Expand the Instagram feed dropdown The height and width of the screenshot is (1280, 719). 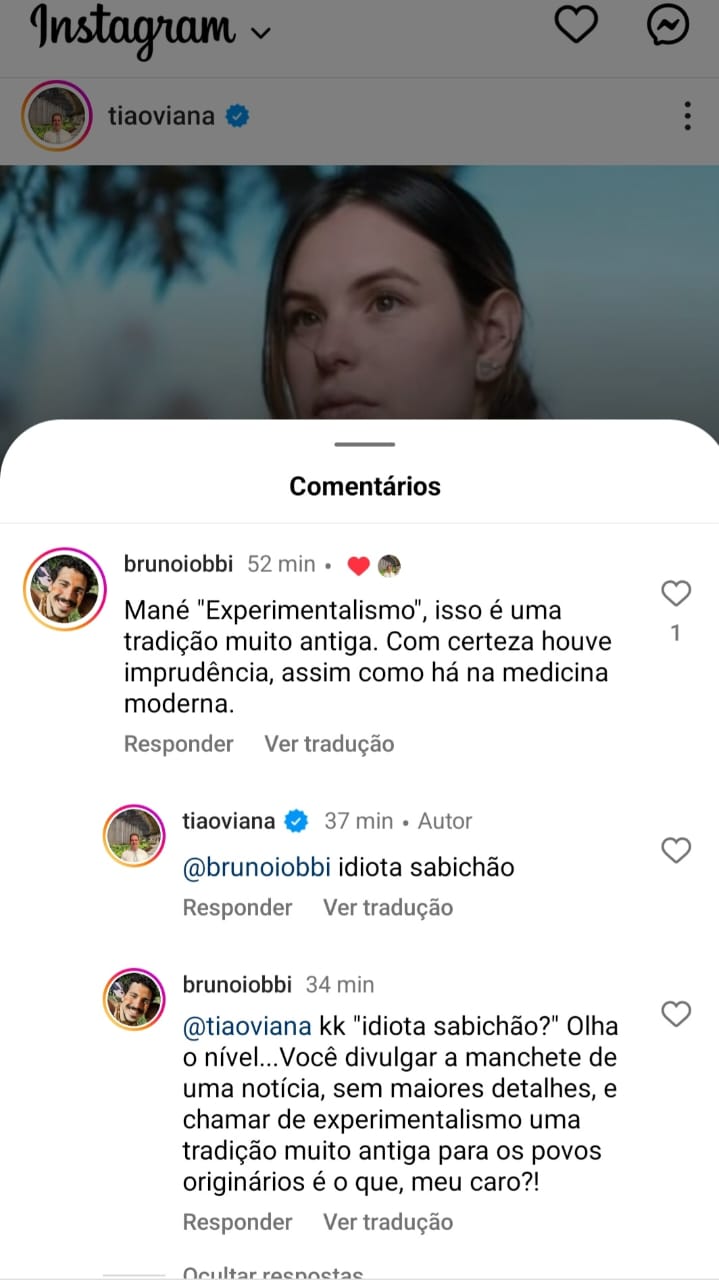pos(261,32)
